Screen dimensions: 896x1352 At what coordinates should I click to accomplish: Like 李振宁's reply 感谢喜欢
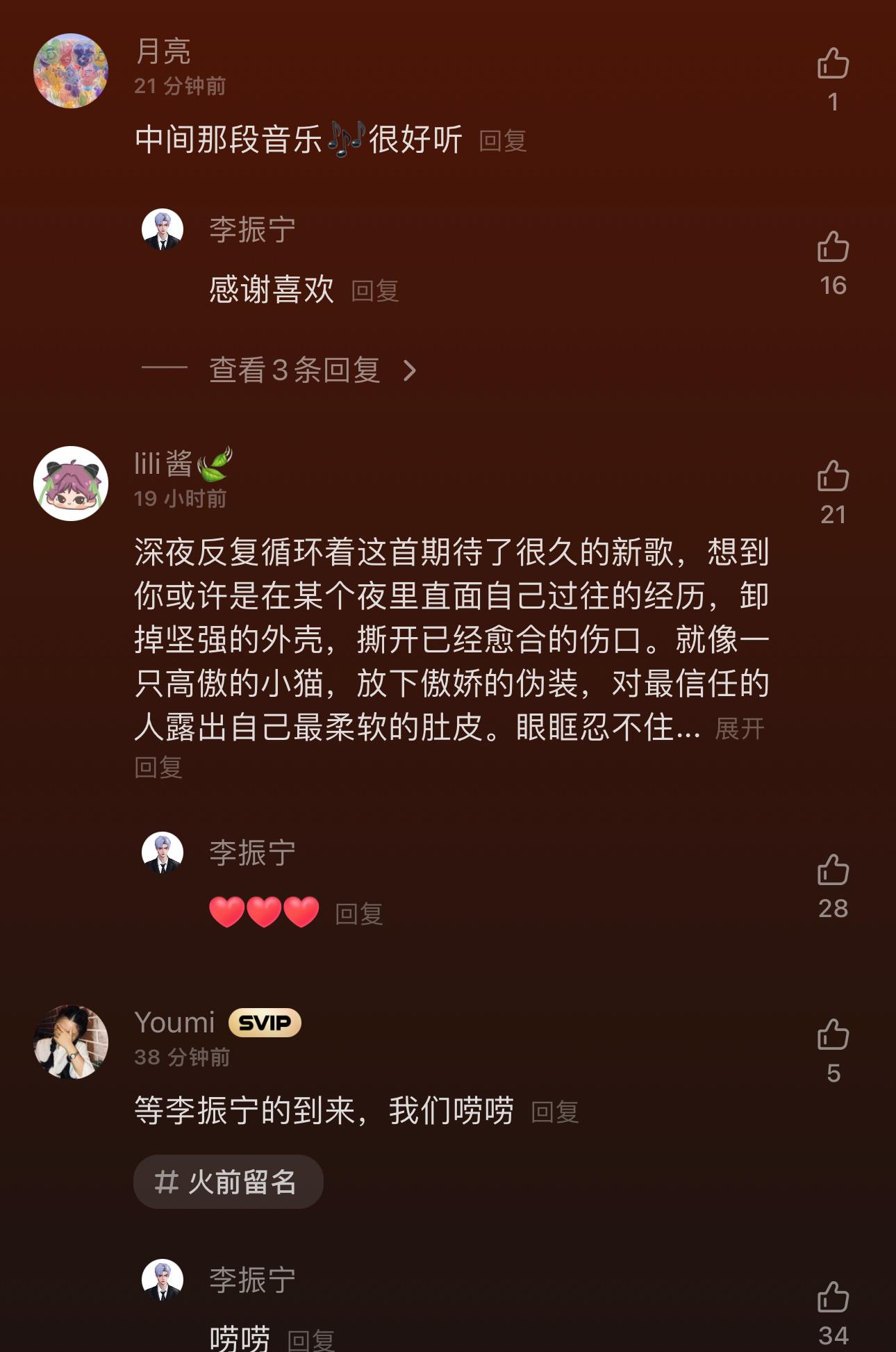tap(833, 247)
